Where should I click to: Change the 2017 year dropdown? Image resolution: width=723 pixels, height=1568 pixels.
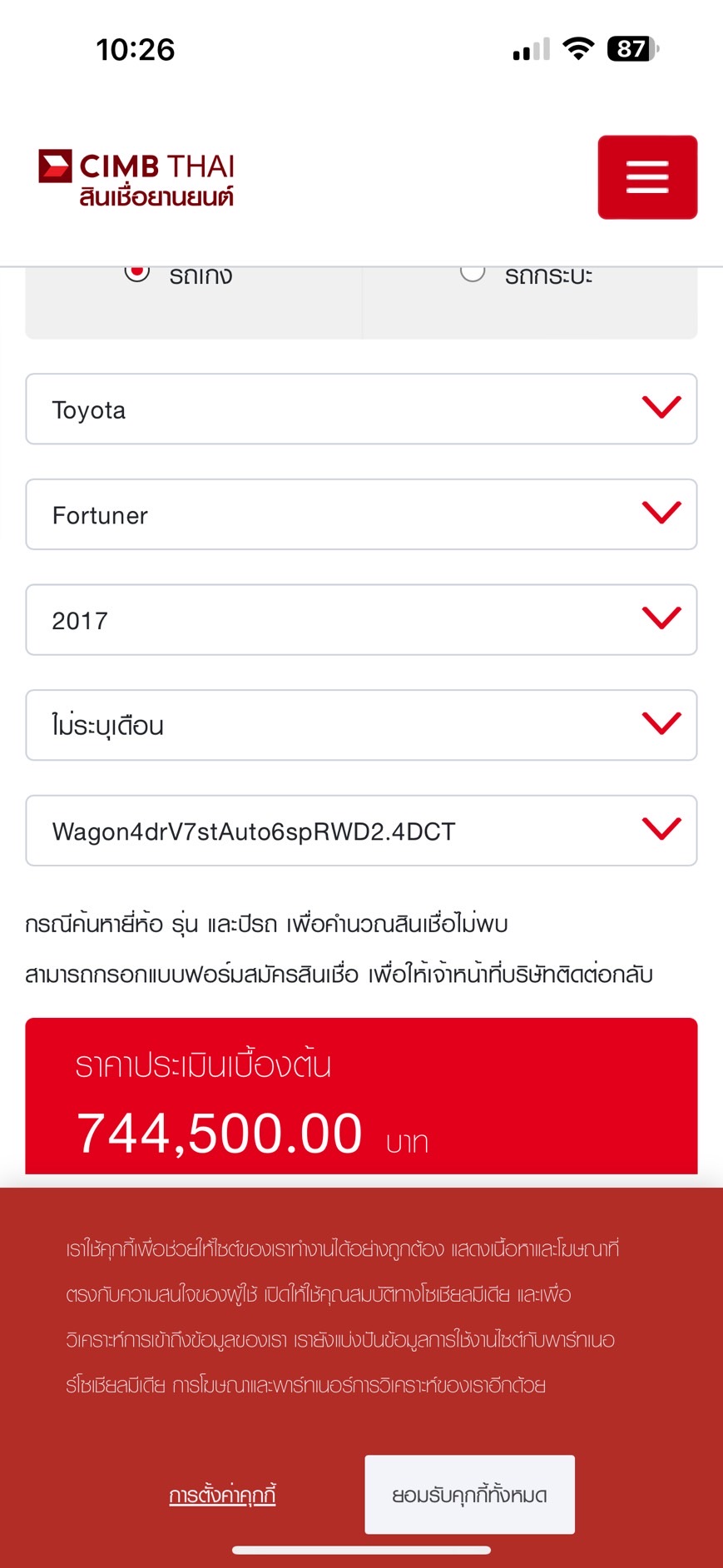click(x=361, y=620)
